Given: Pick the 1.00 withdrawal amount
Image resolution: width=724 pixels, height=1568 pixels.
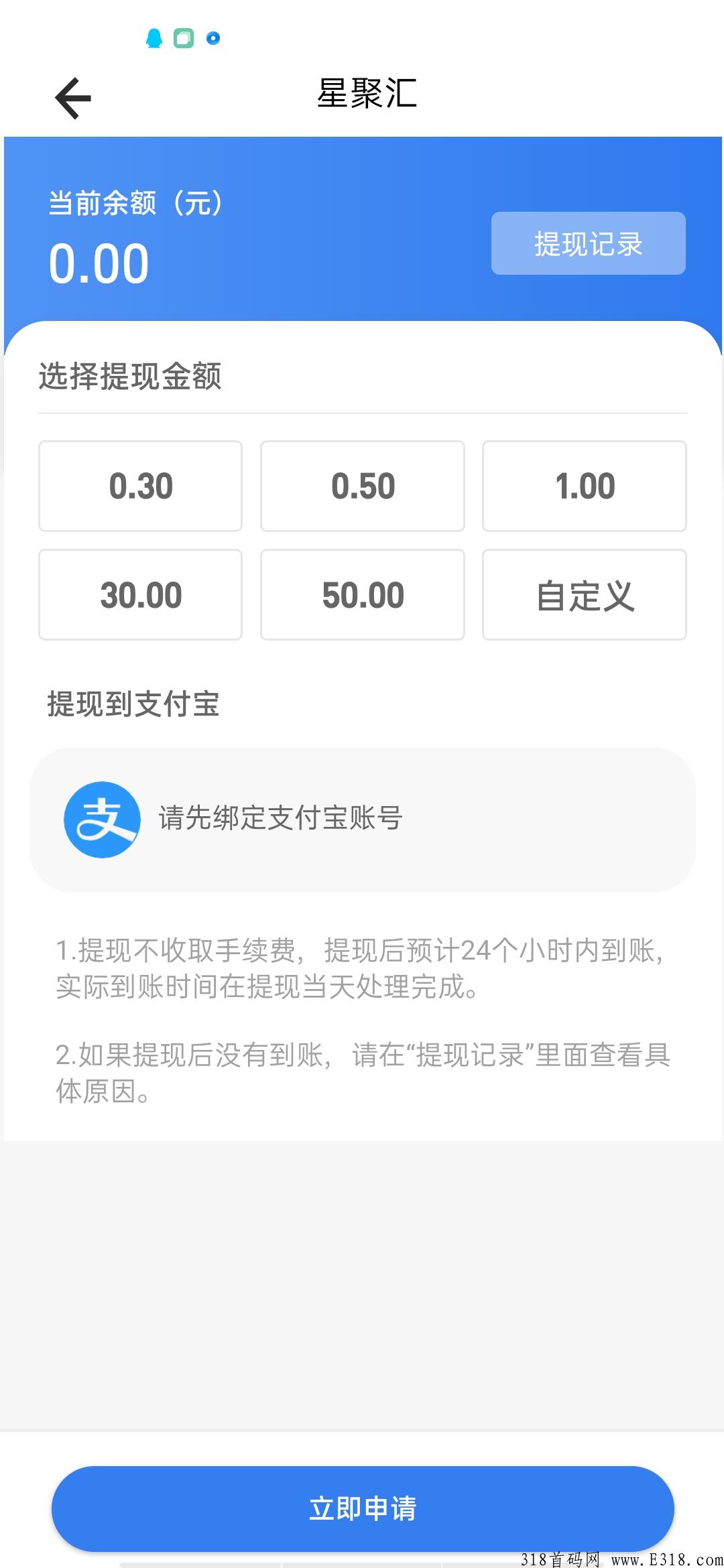Looking at the screenshot, I should [584, 486].
